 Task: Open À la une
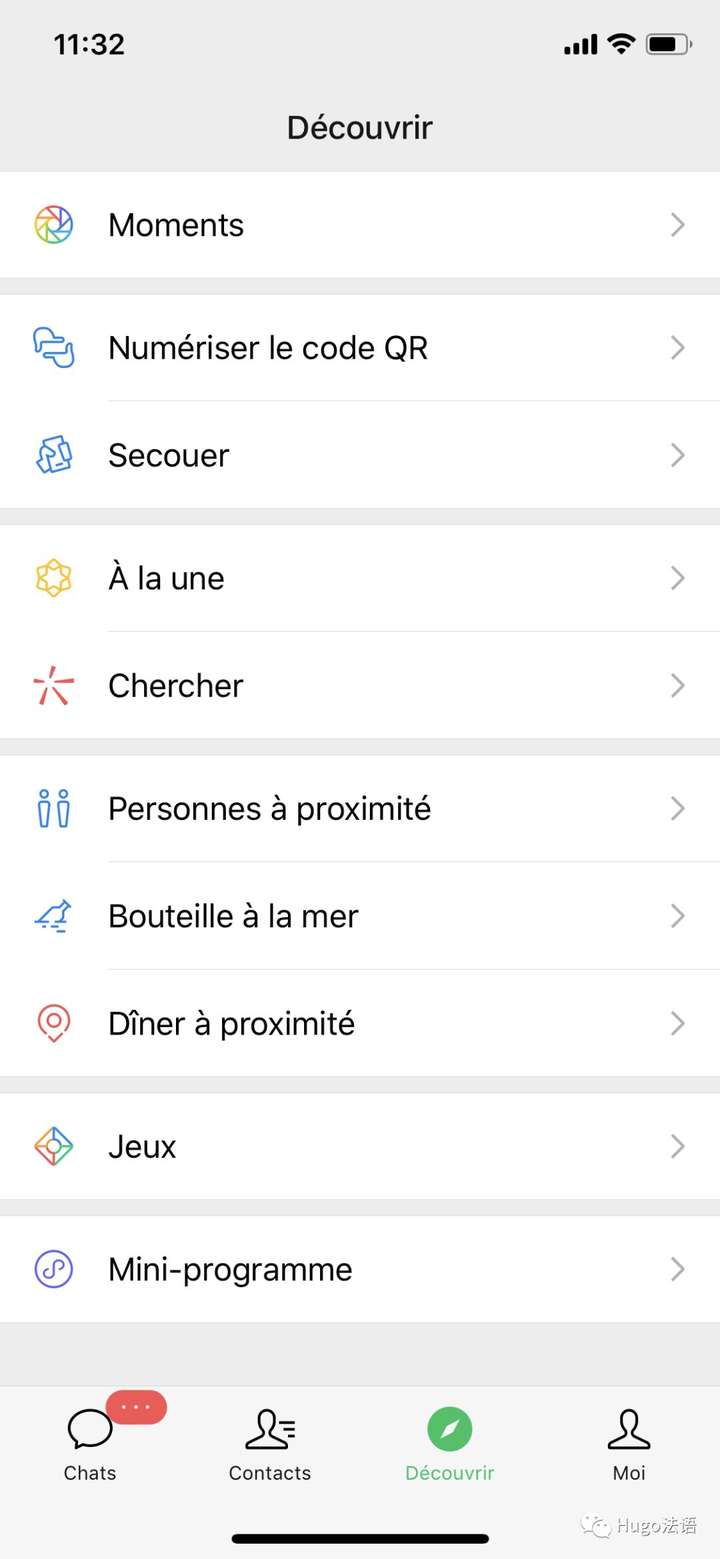(360, 578)
